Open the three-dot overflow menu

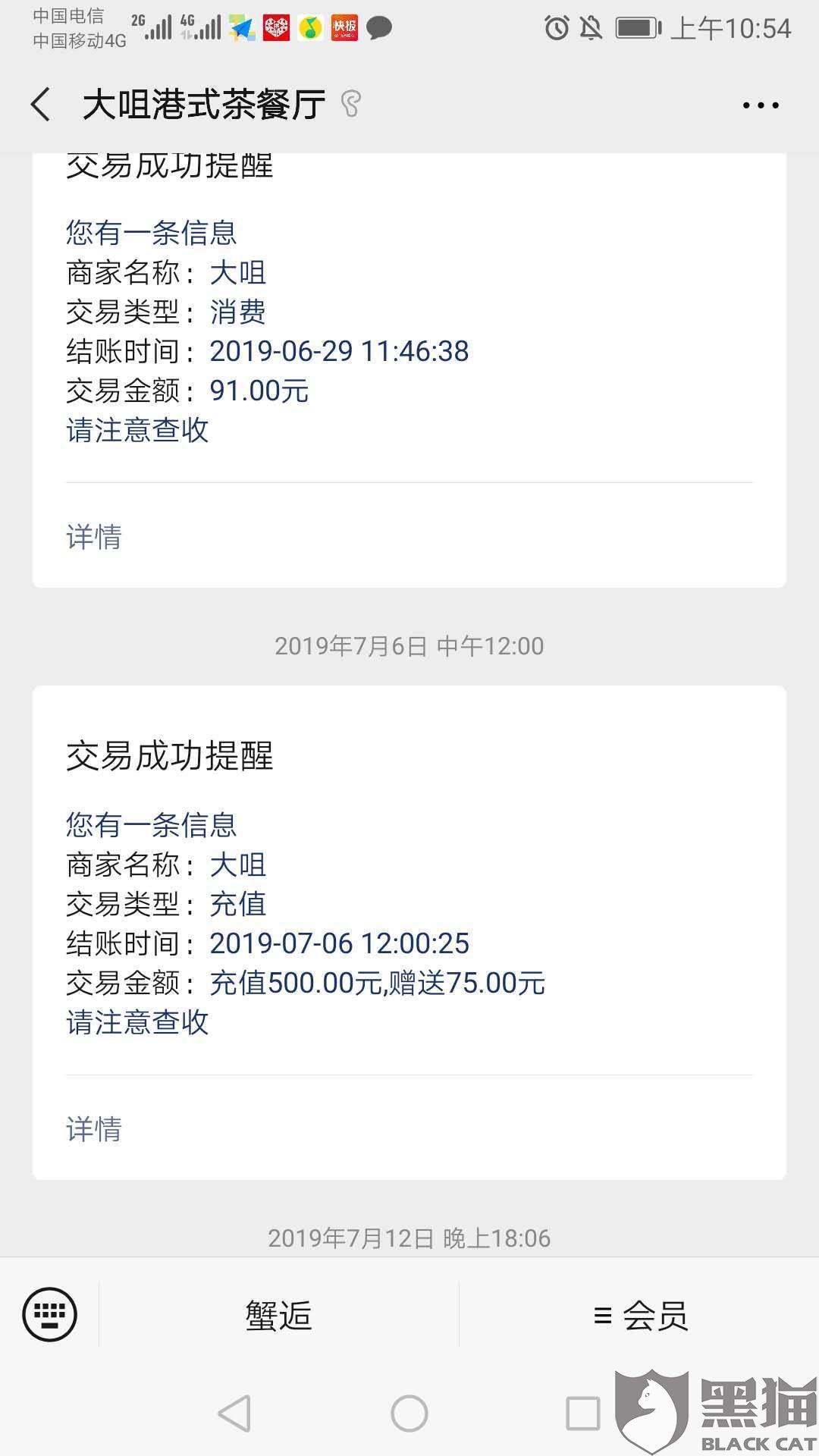(761, 105)
